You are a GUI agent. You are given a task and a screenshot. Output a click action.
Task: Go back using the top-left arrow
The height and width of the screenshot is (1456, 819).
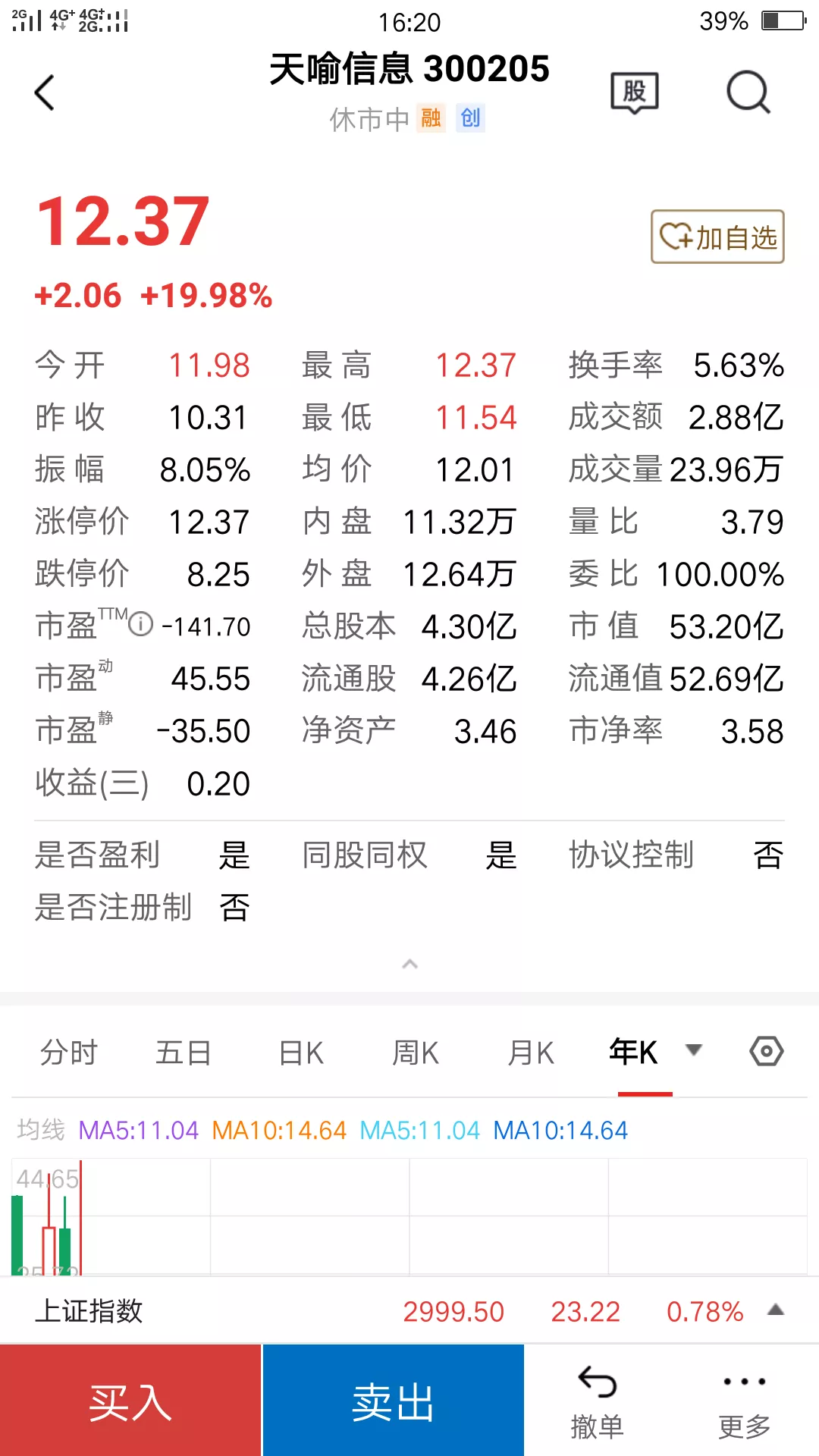(45, 93)
